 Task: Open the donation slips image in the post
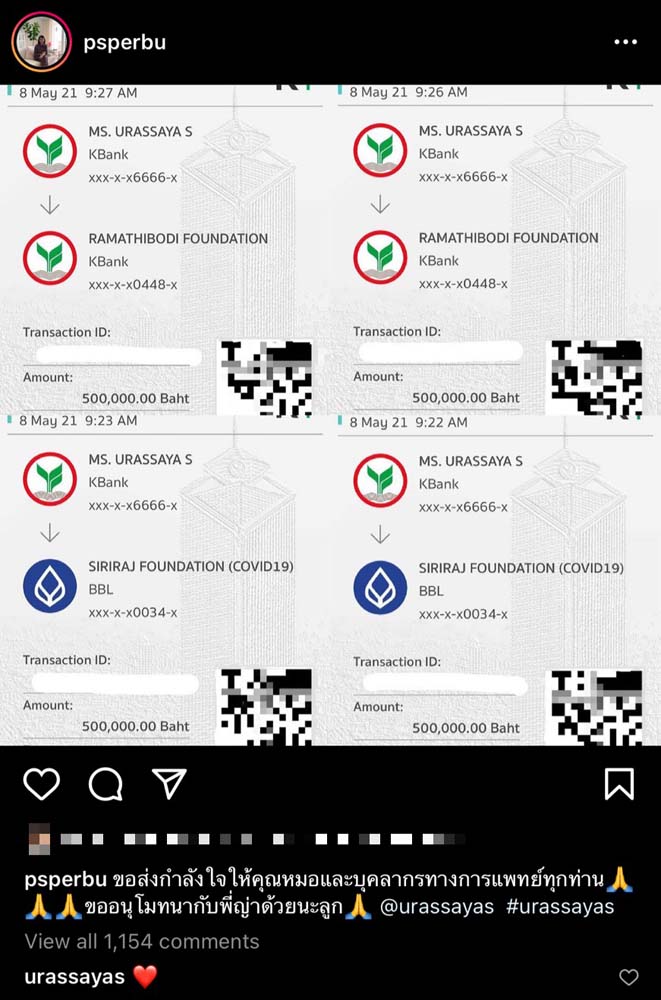330,415
